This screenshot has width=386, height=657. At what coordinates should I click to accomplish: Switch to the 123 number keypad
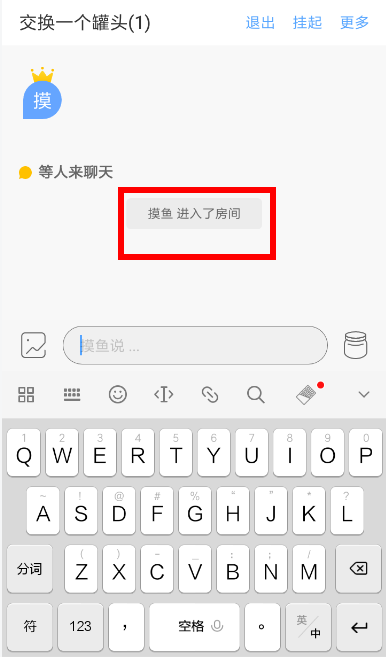point(80,627)
